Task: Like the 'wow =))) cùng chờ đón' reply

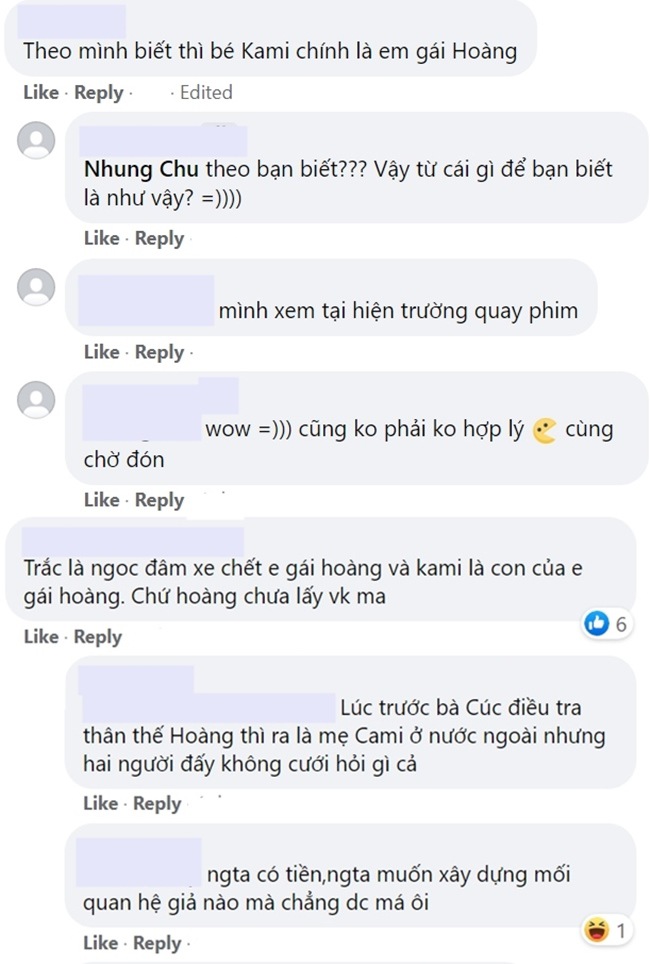Action: click(x=101, y=500)
